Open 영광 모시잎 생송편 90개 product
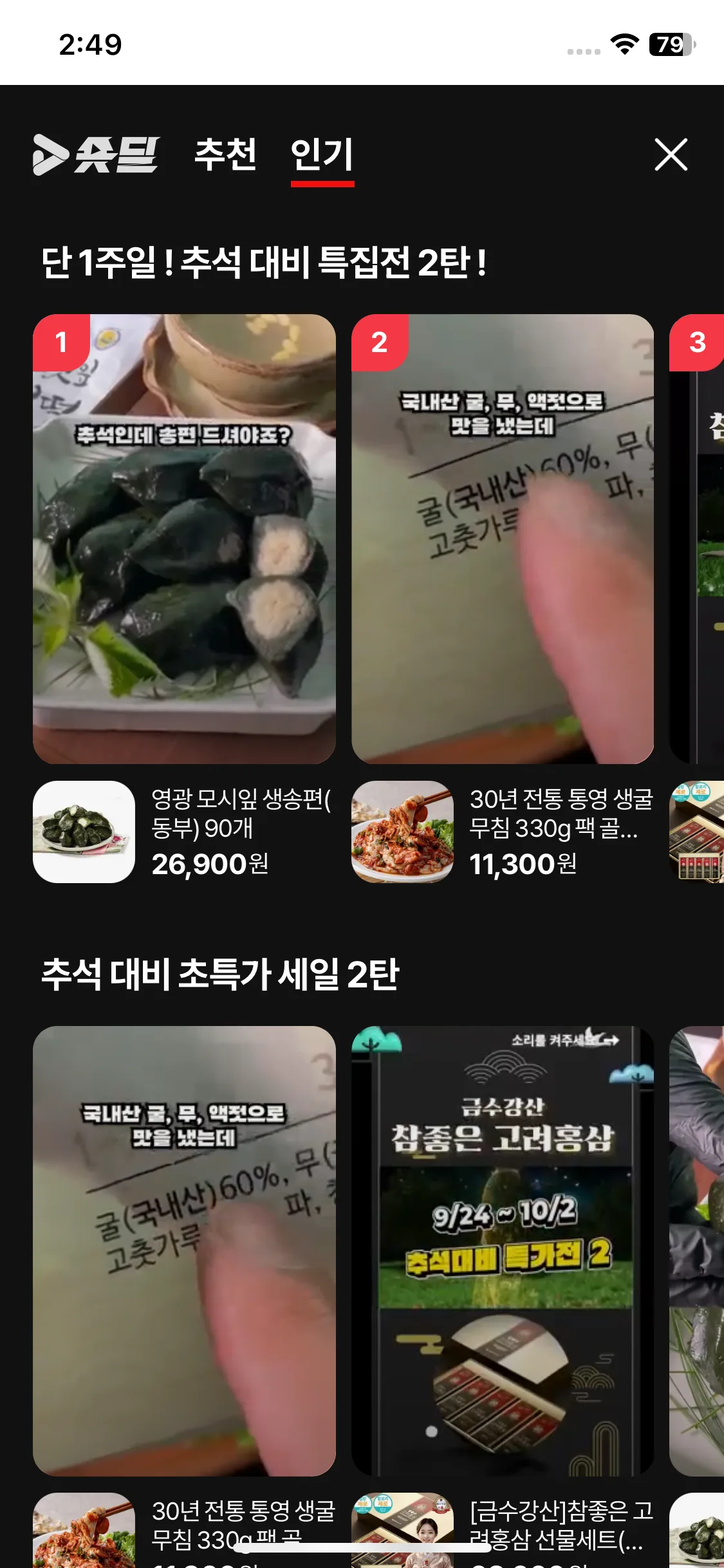The image size is (724, 1568). pos(184,832)
